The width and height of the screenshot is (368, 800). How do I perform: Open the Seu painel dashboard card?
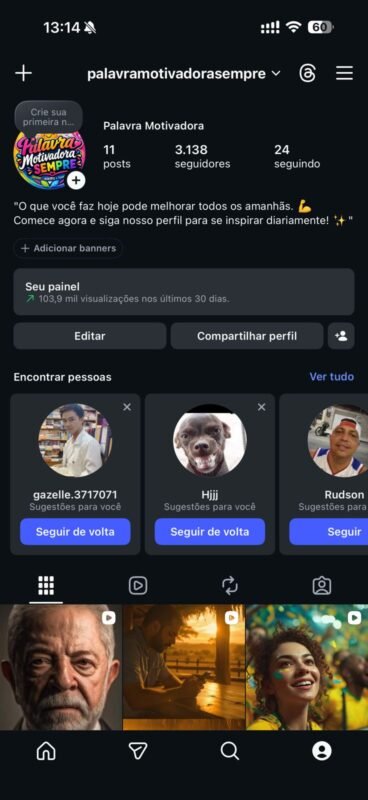coord(184,292)
